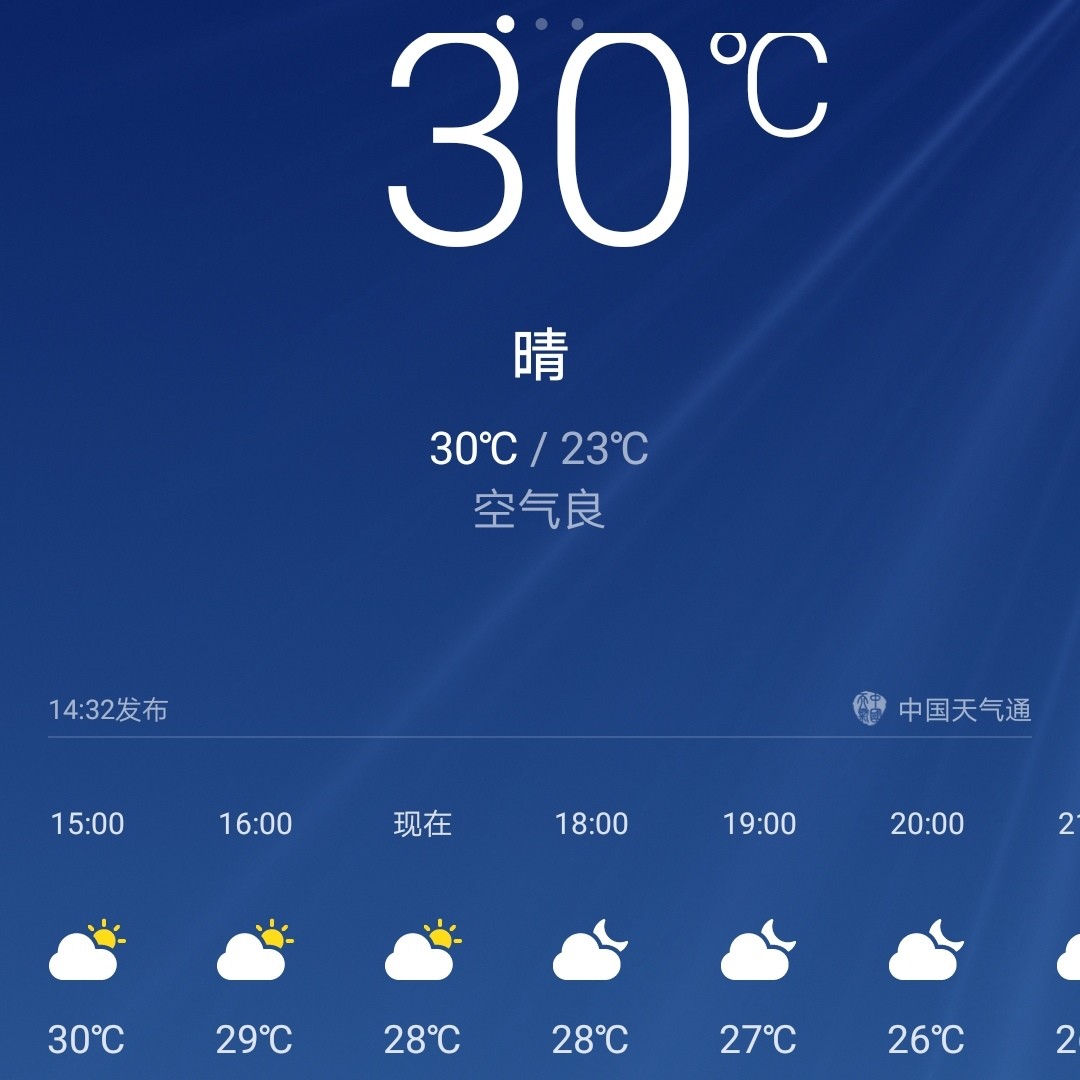Open the 中国天气通 source link

coord(943,710)
